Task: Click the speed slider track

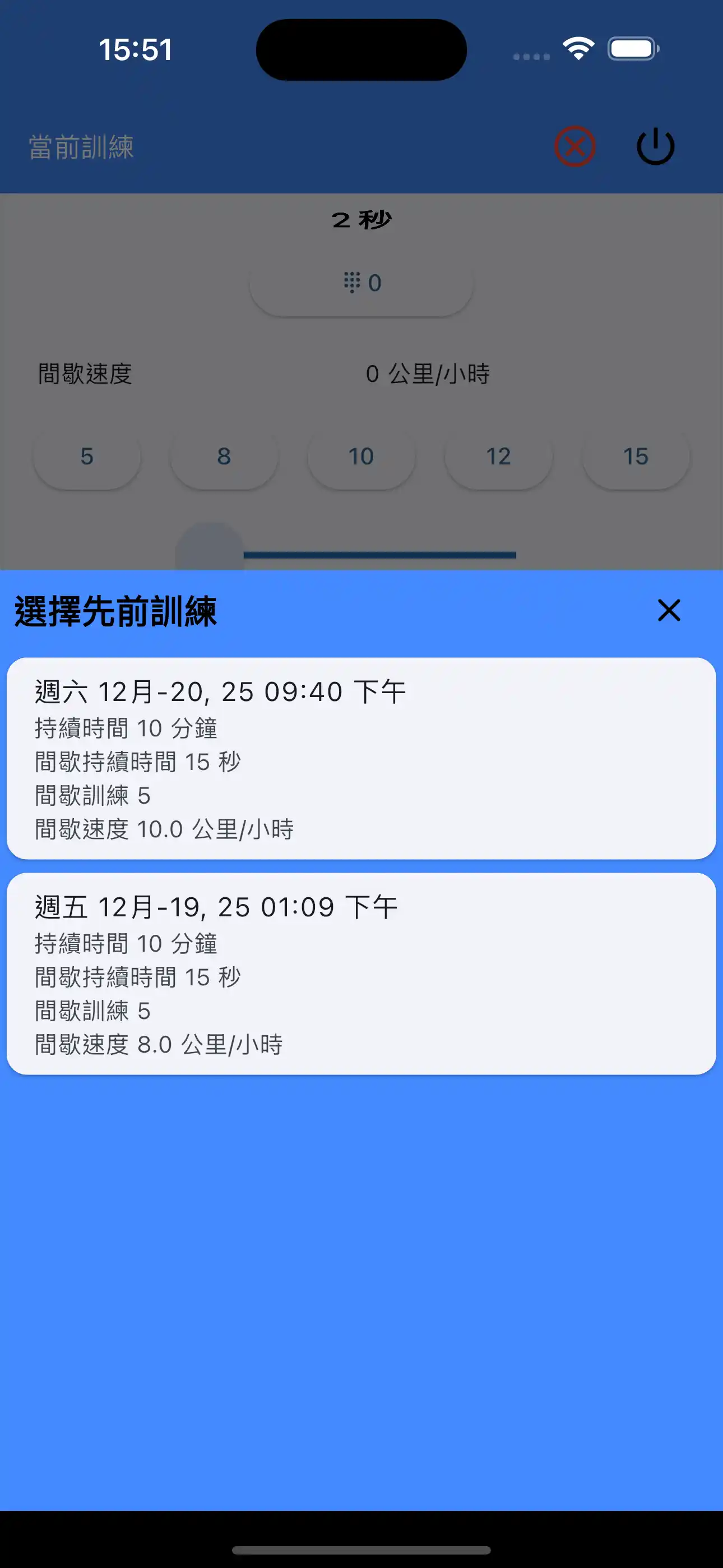Action: tap(379, 555)
